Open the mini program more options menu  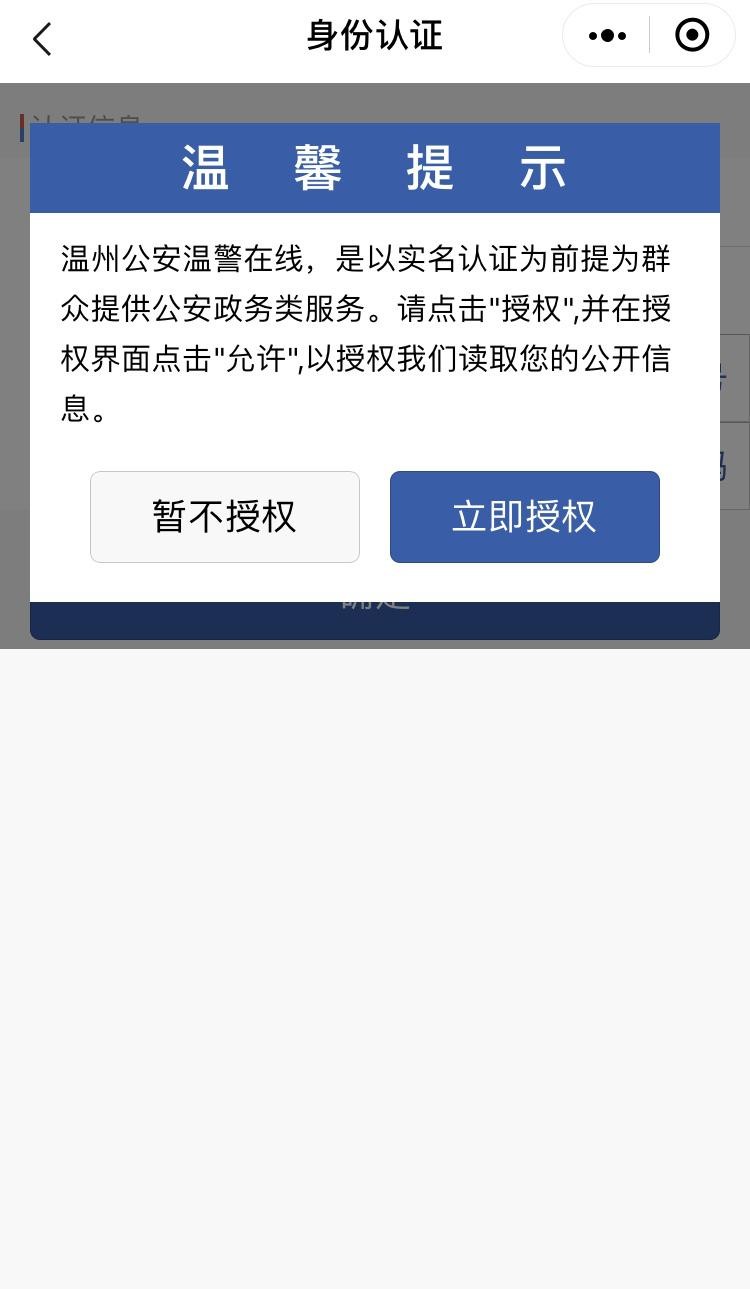point(607,36)
